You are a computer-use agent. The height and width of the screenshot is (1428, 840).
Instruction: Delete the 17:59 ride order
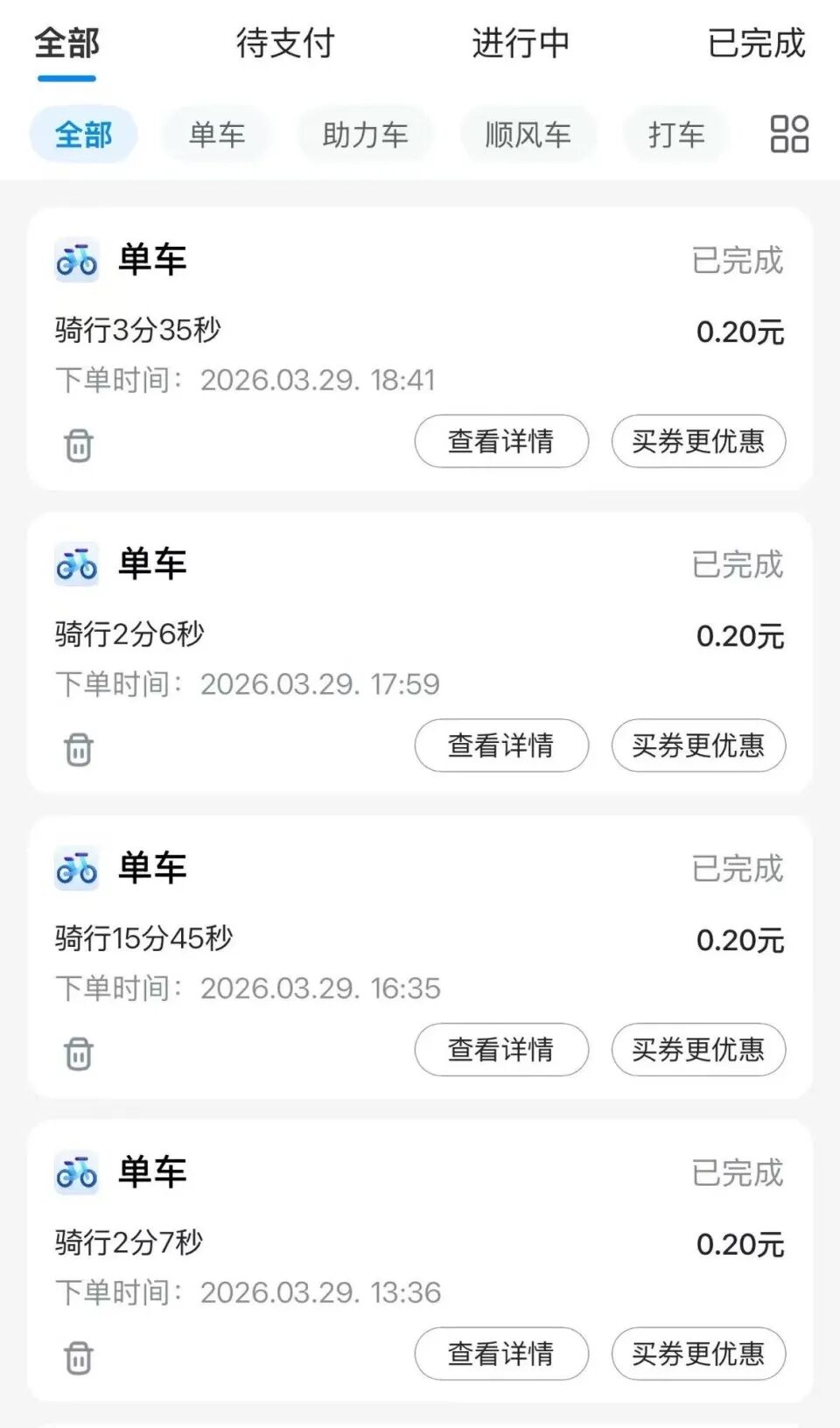coord(79,749)
